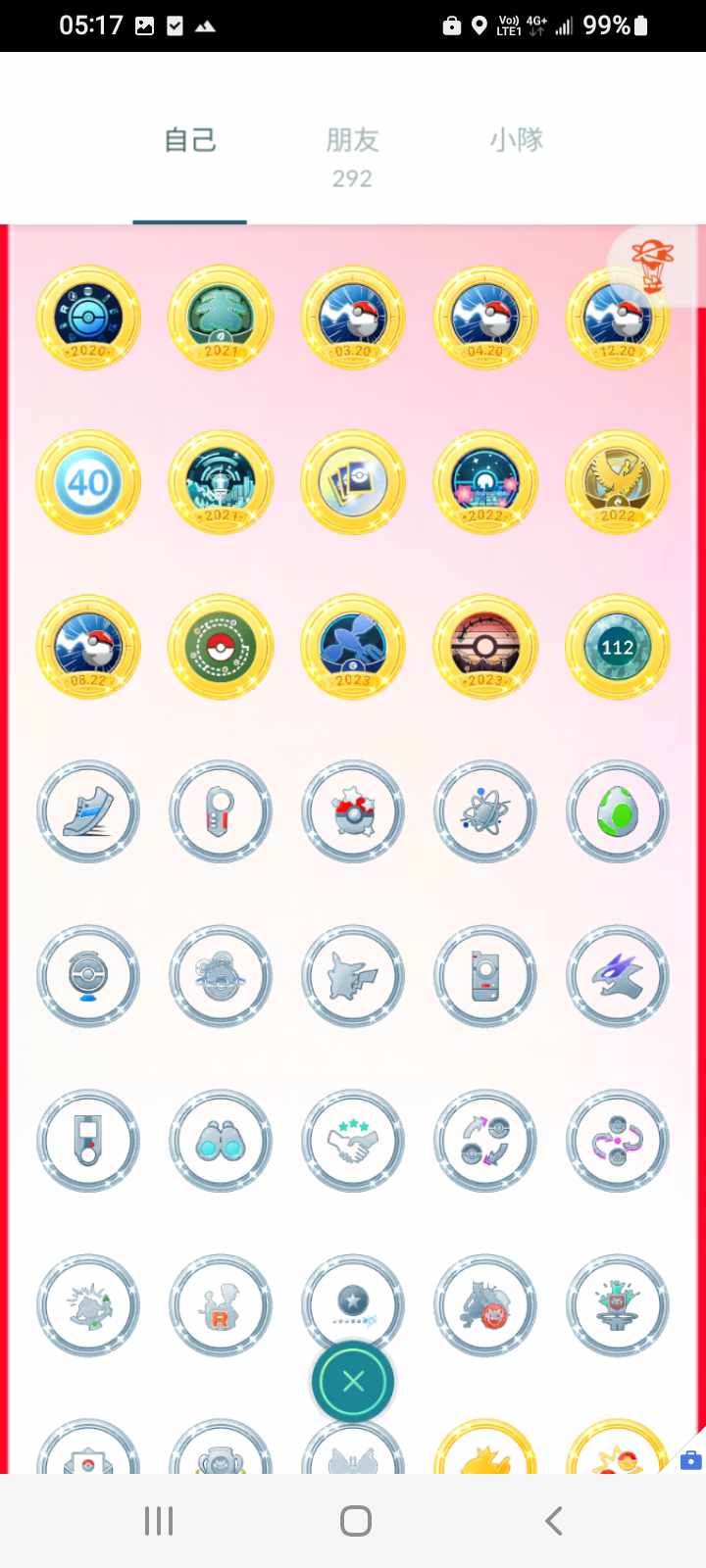Screen dimensions: 706x1568
Task: Open the gold 03.20 Community Day medal
Action: [x=353, y=318]
